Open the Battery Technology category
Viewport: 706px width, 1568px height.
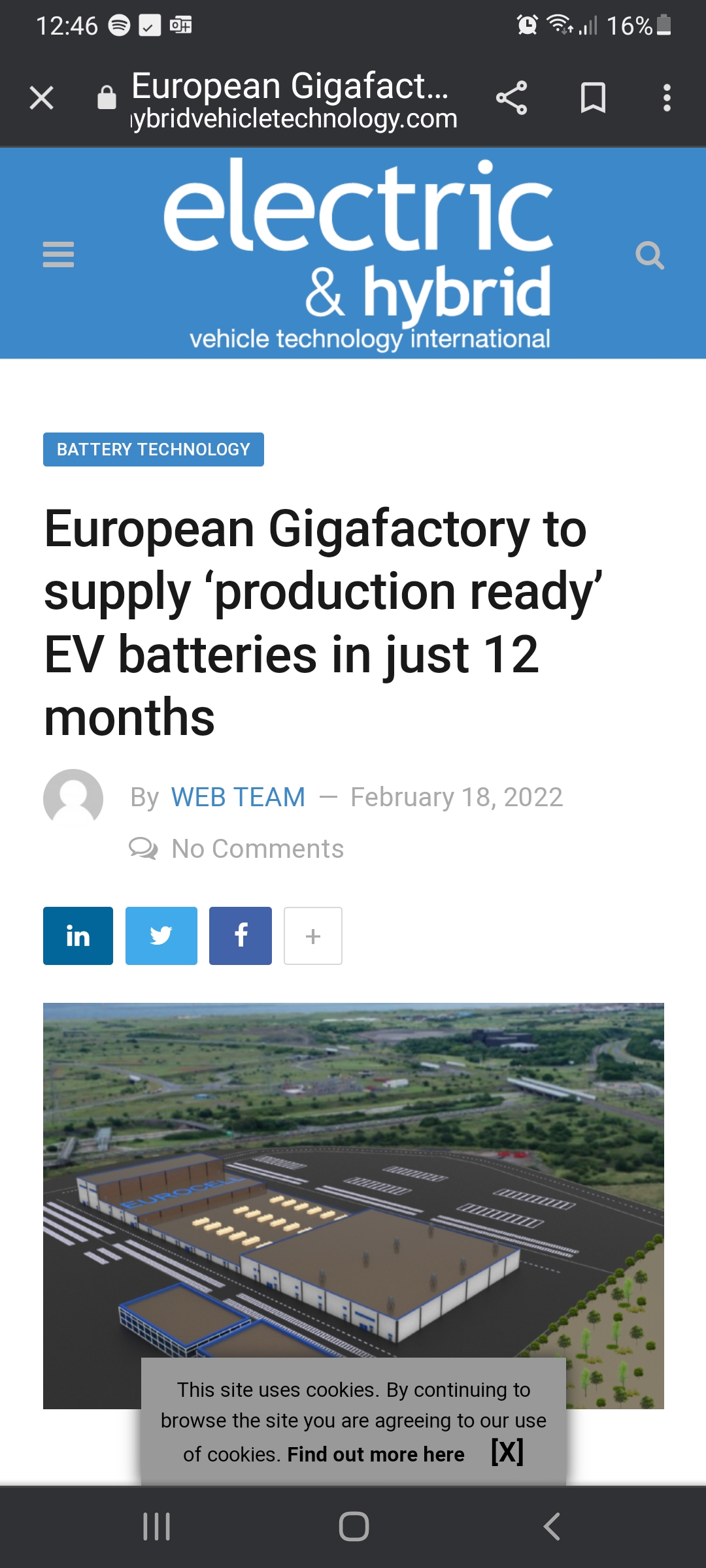[x=154, y=449]
